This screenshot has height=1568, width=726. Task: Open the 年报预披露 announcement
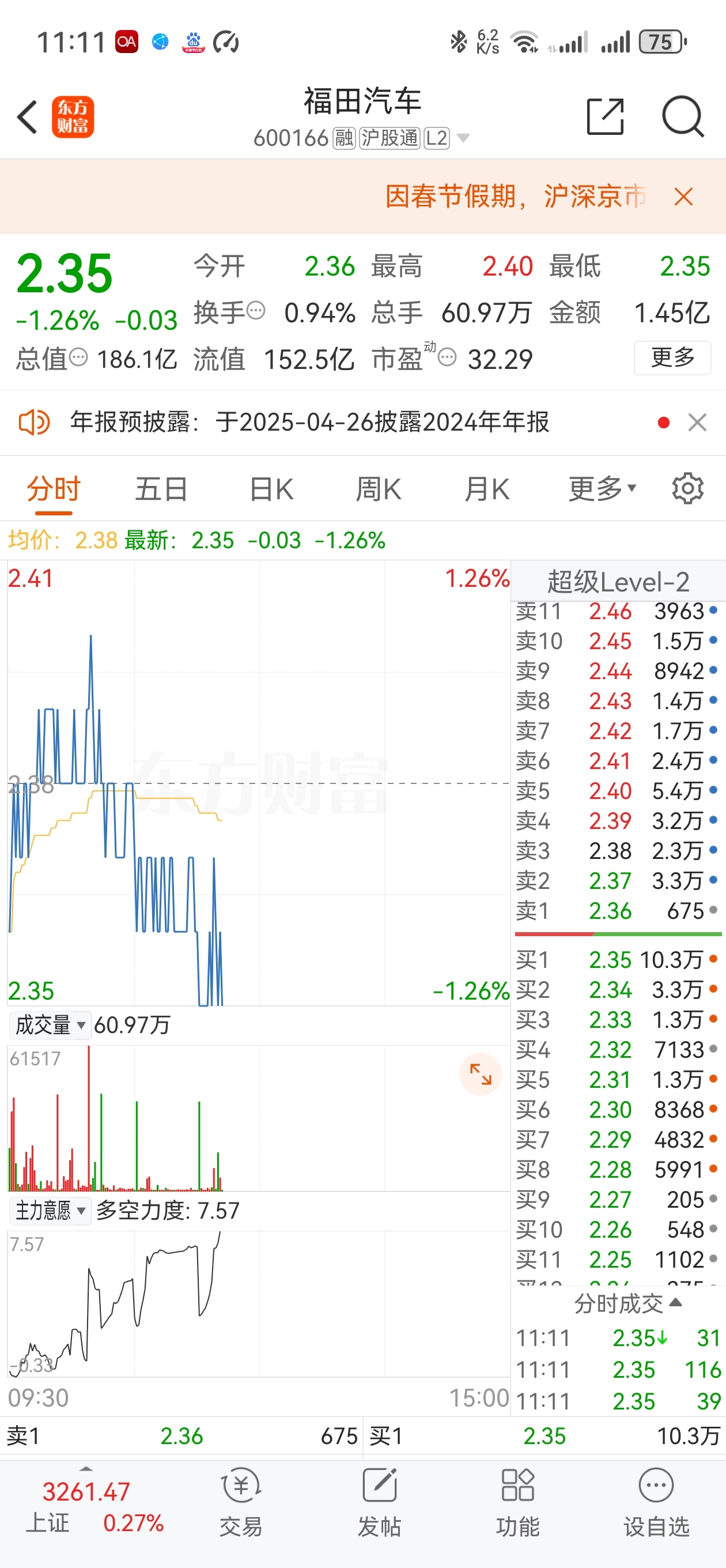coord(311,422)
